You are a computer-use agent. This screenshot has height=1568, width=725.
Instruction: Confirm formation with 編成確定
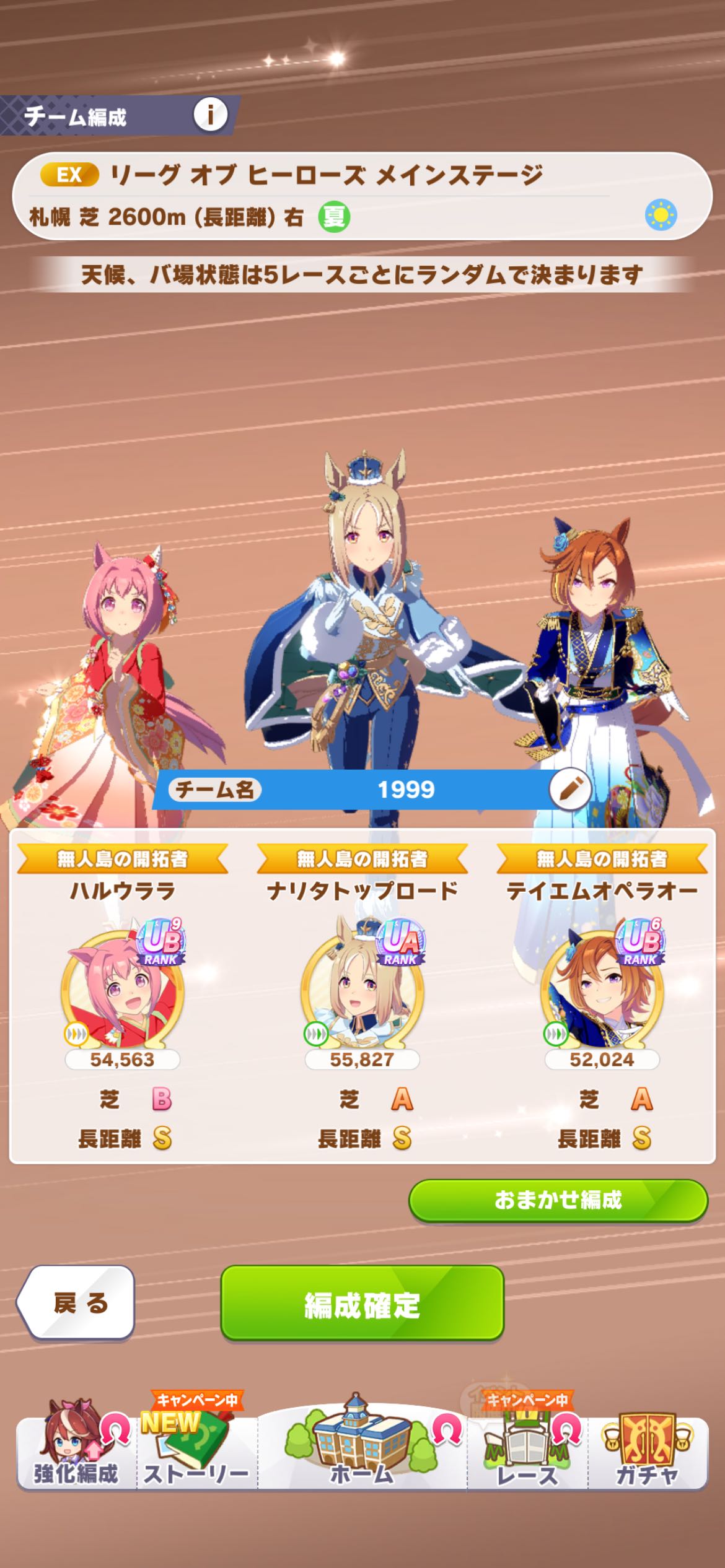coord(362,1304)
